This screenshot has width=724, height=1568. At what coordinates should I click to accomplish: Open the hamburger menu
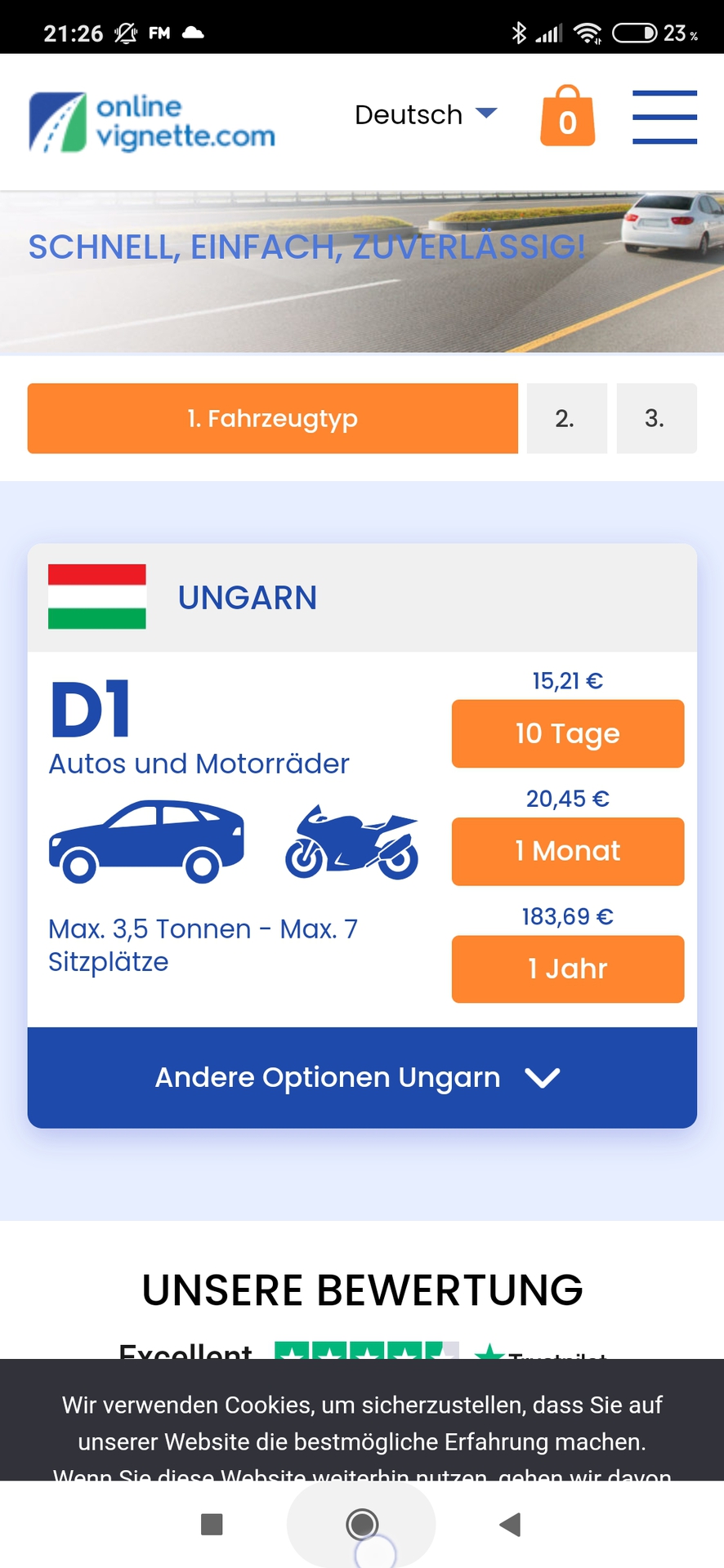[664, 117]
